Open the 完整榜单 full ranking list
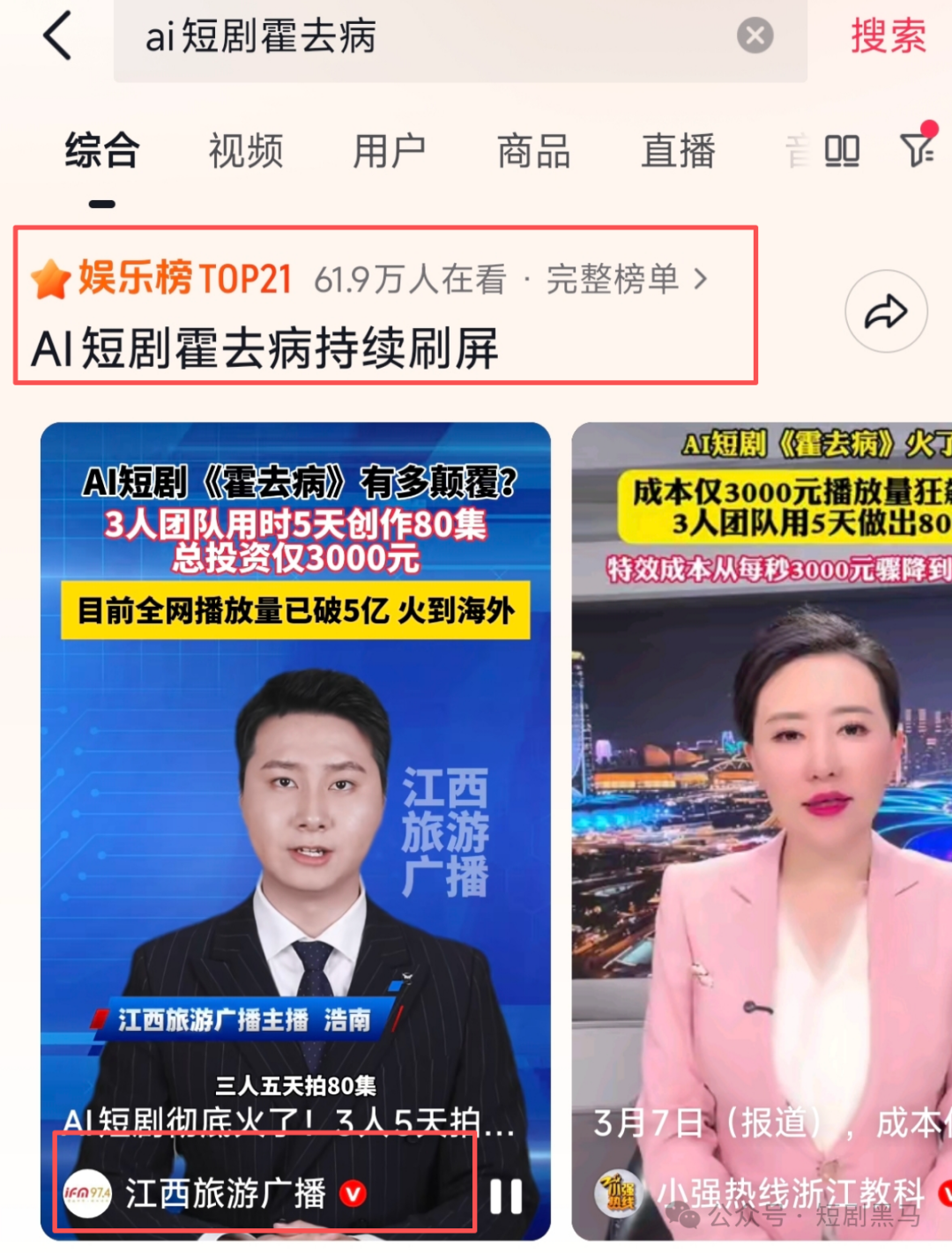This screenshot has width=952, height=1253. tap(626, 280)
